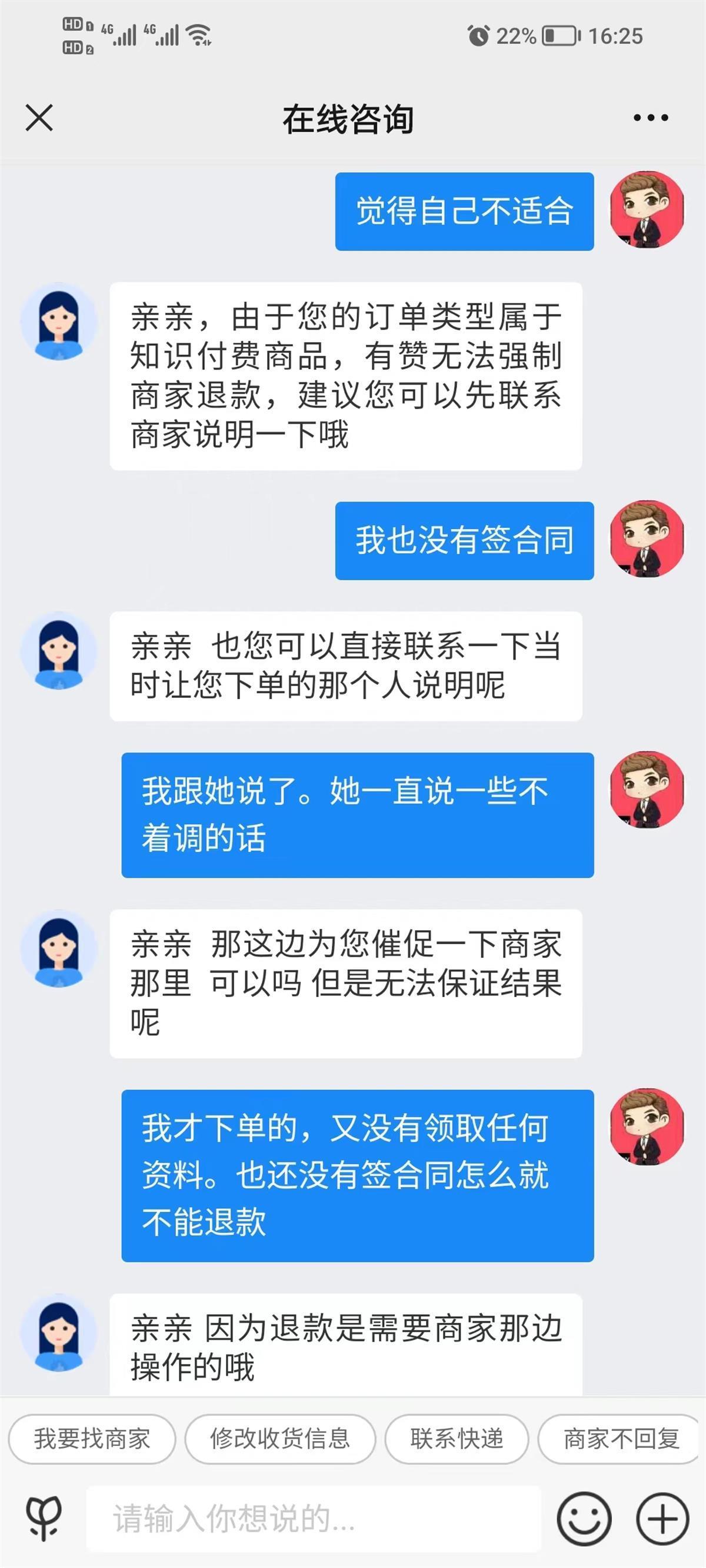
Task: Tap the 联系快递 shortcut chip
Action: pyautogui.click(x=457, y=1439)
